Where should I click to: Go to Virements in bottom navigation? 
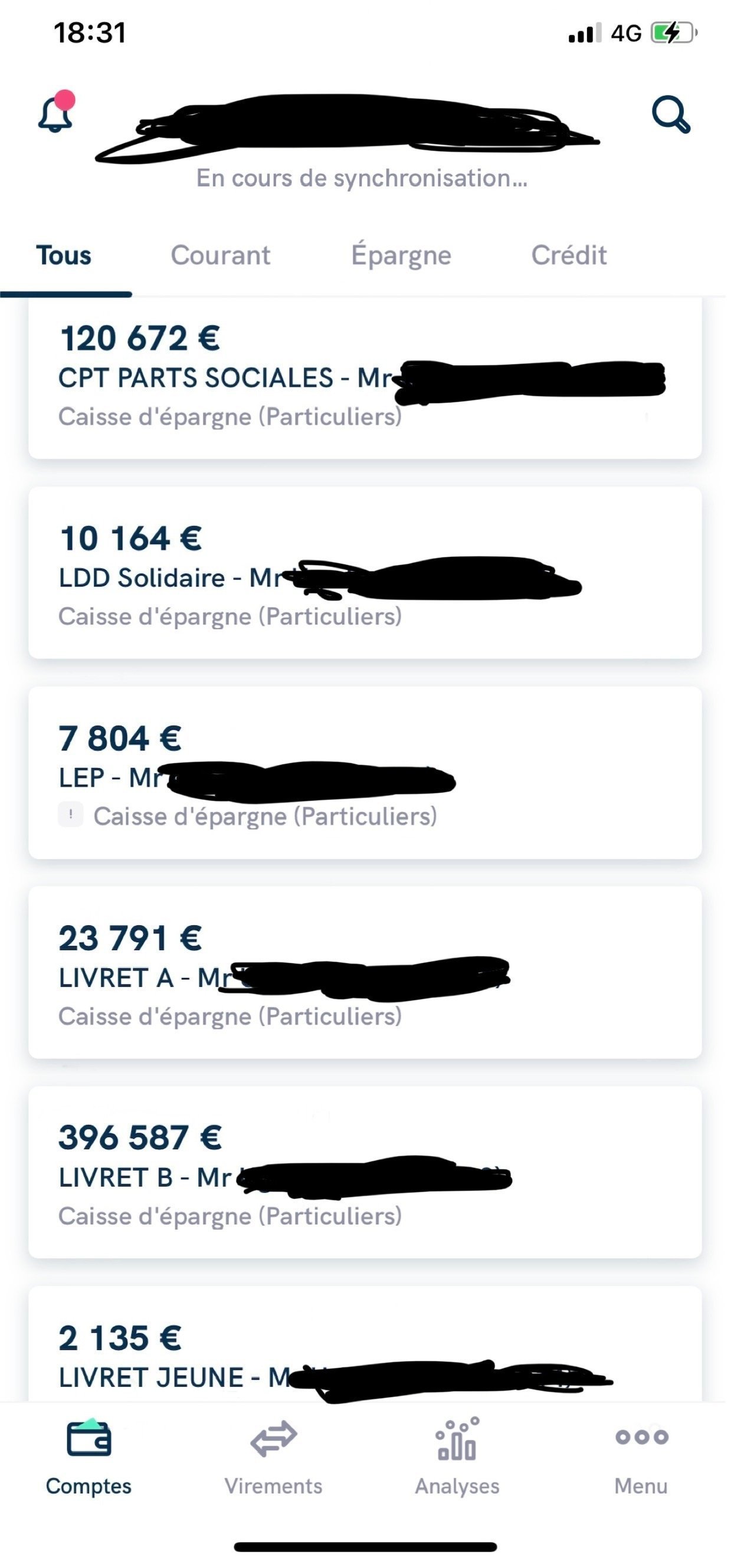[x=273, y=1458]
